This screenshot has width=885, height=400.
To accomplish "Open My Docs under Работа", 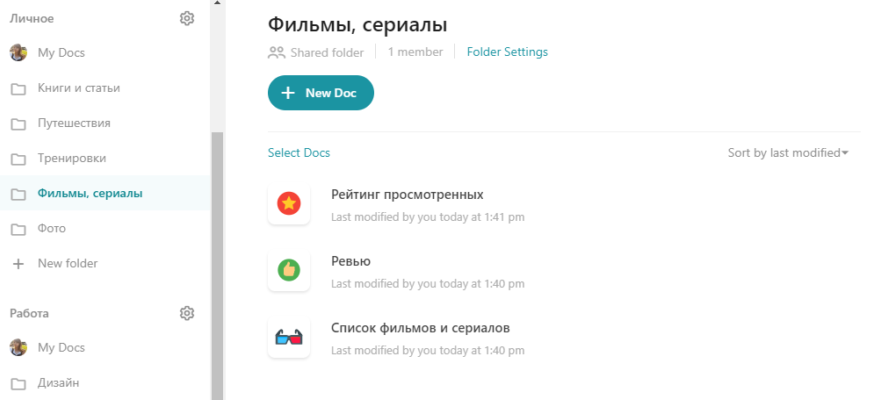I will (x=61, y=347).
